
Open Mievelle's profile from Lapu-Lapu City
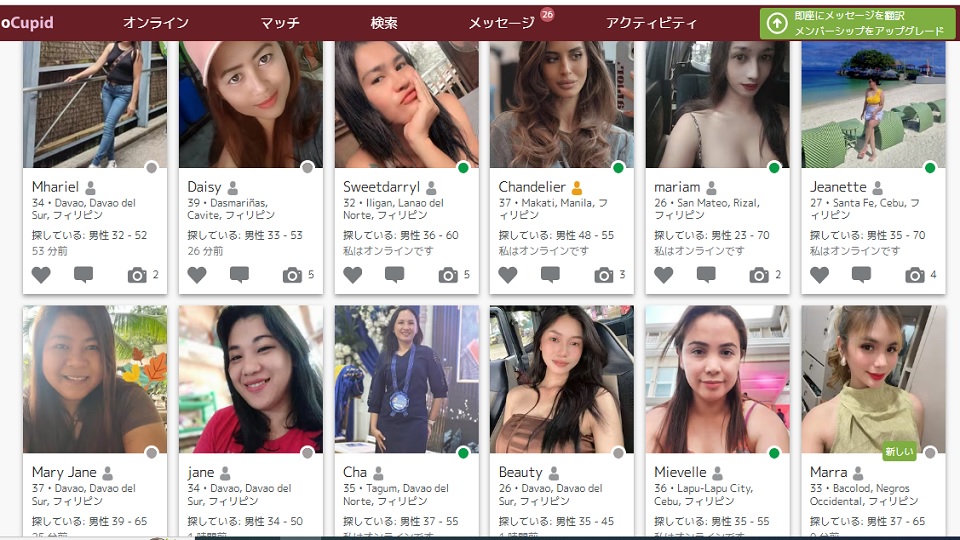717,380
